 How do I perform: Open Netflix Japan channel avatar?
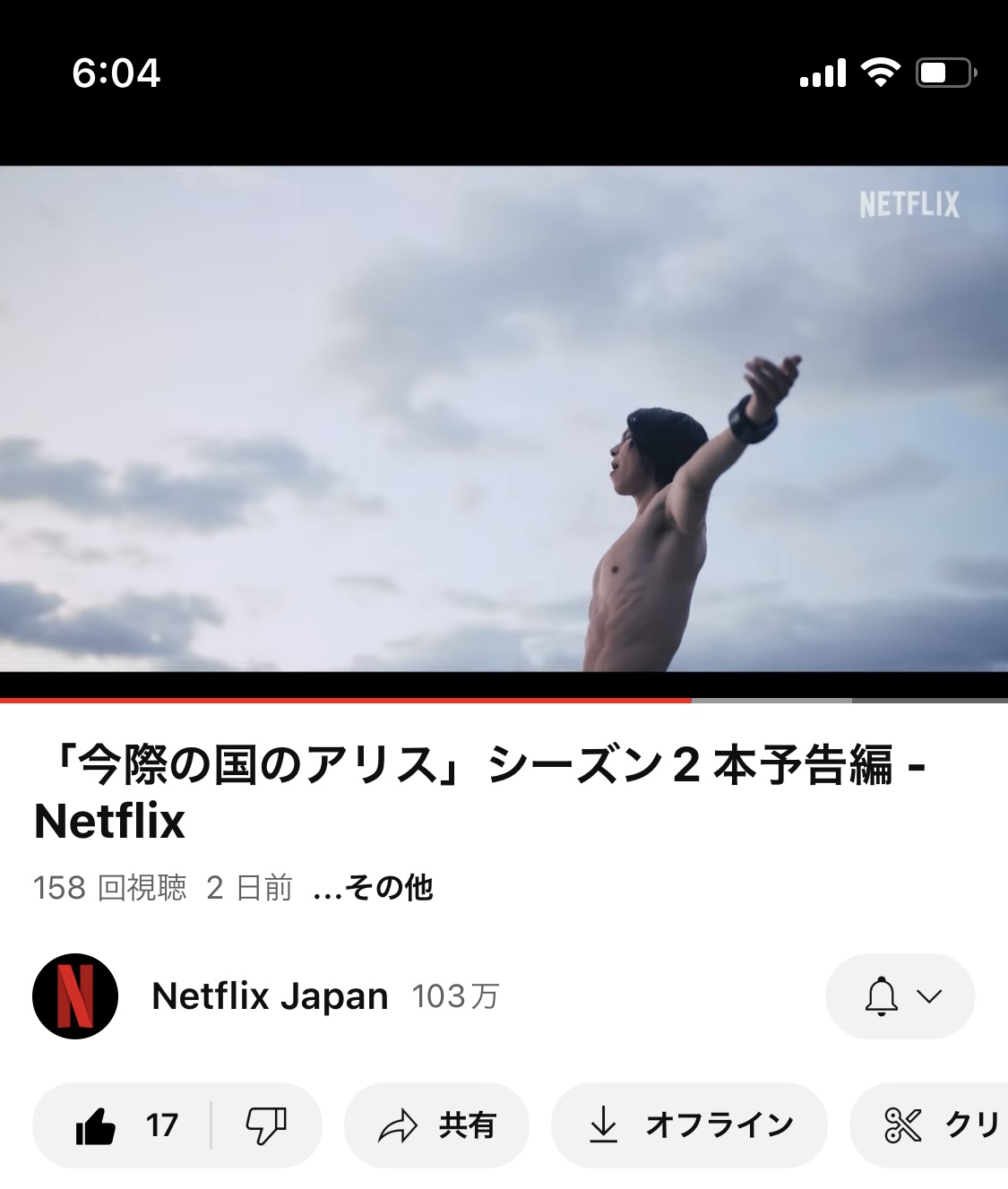pyautogui.click(x=75, y=996)
